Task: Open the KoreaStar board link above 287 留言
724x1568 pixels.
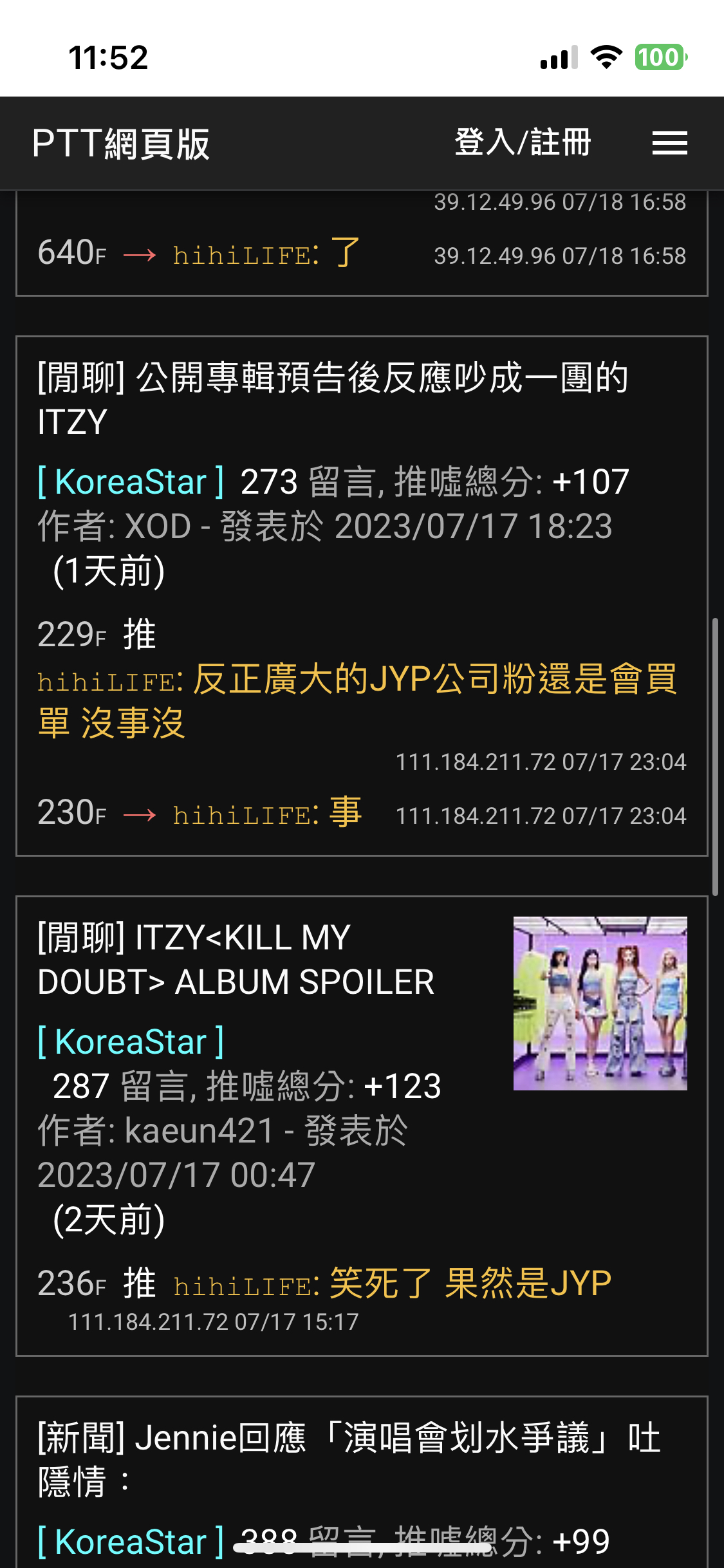Action: point(131,1041)
